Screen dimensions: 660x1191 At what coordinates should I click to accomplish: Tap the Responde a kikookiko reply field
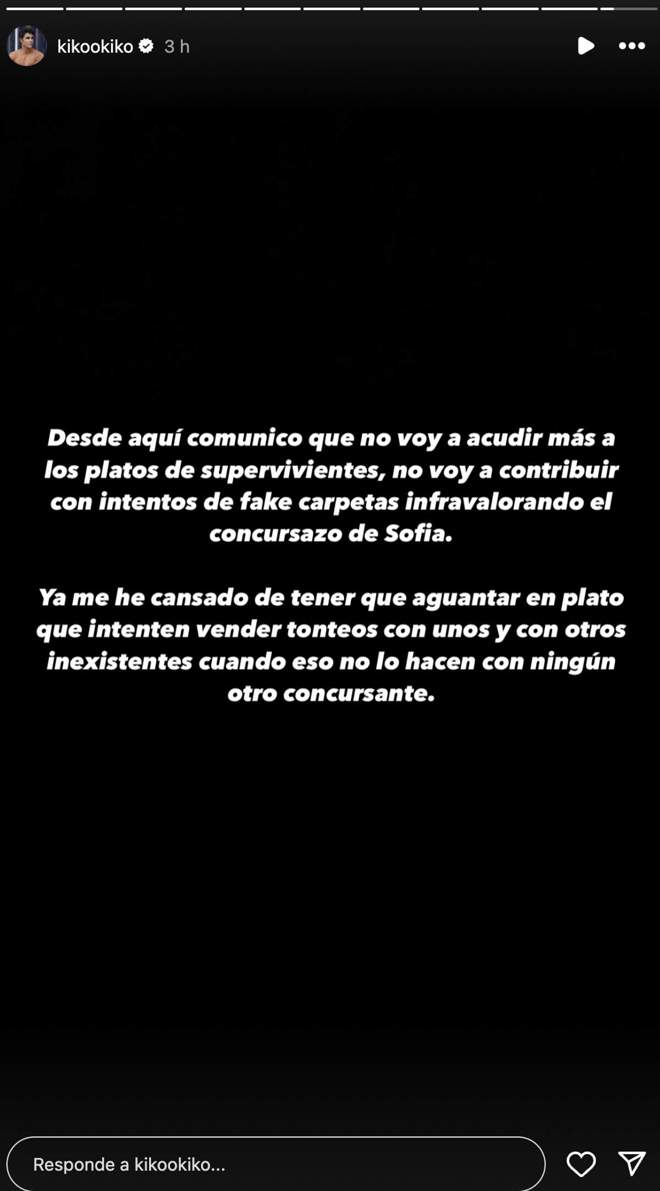(x=275, y=1164)
